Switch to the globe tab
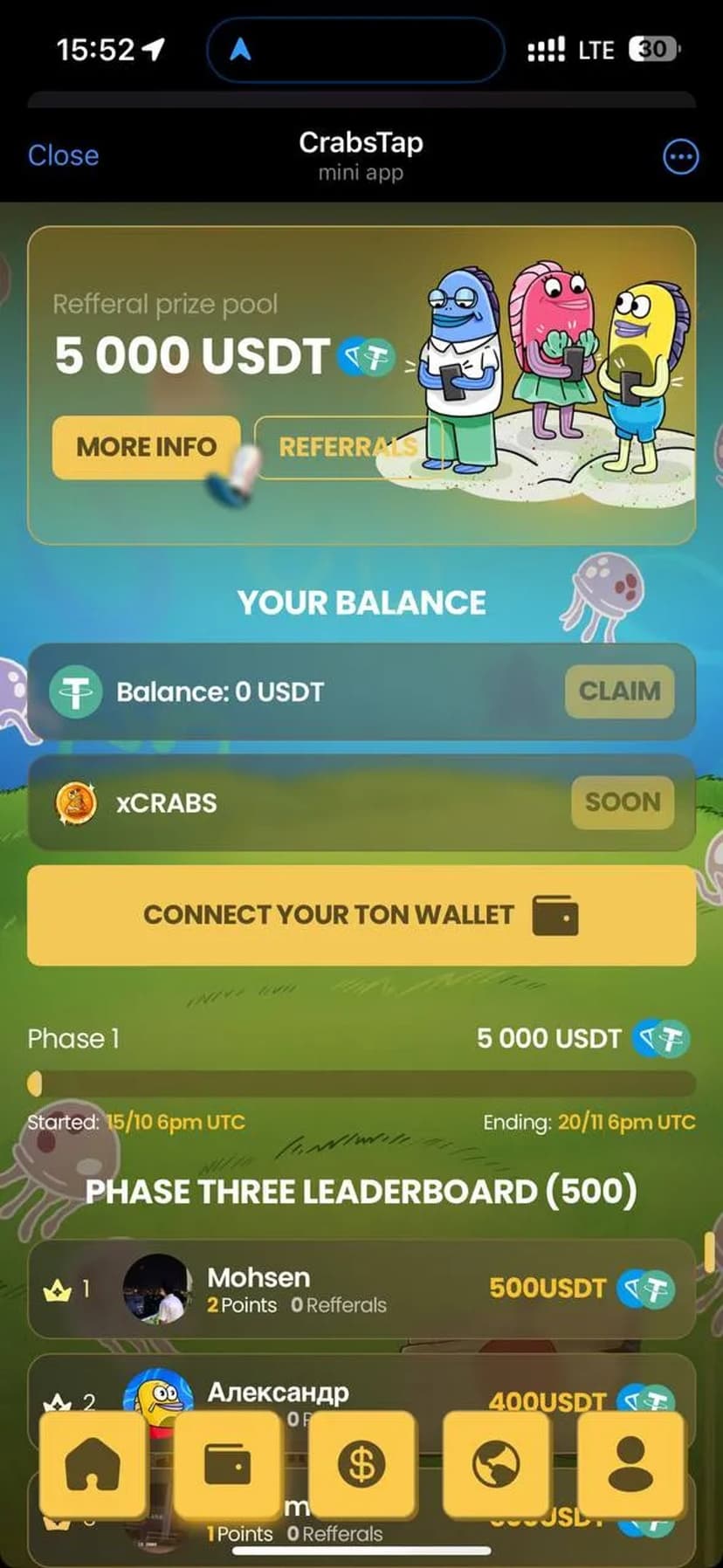Screen dimensions: 723x1568 495,1463
